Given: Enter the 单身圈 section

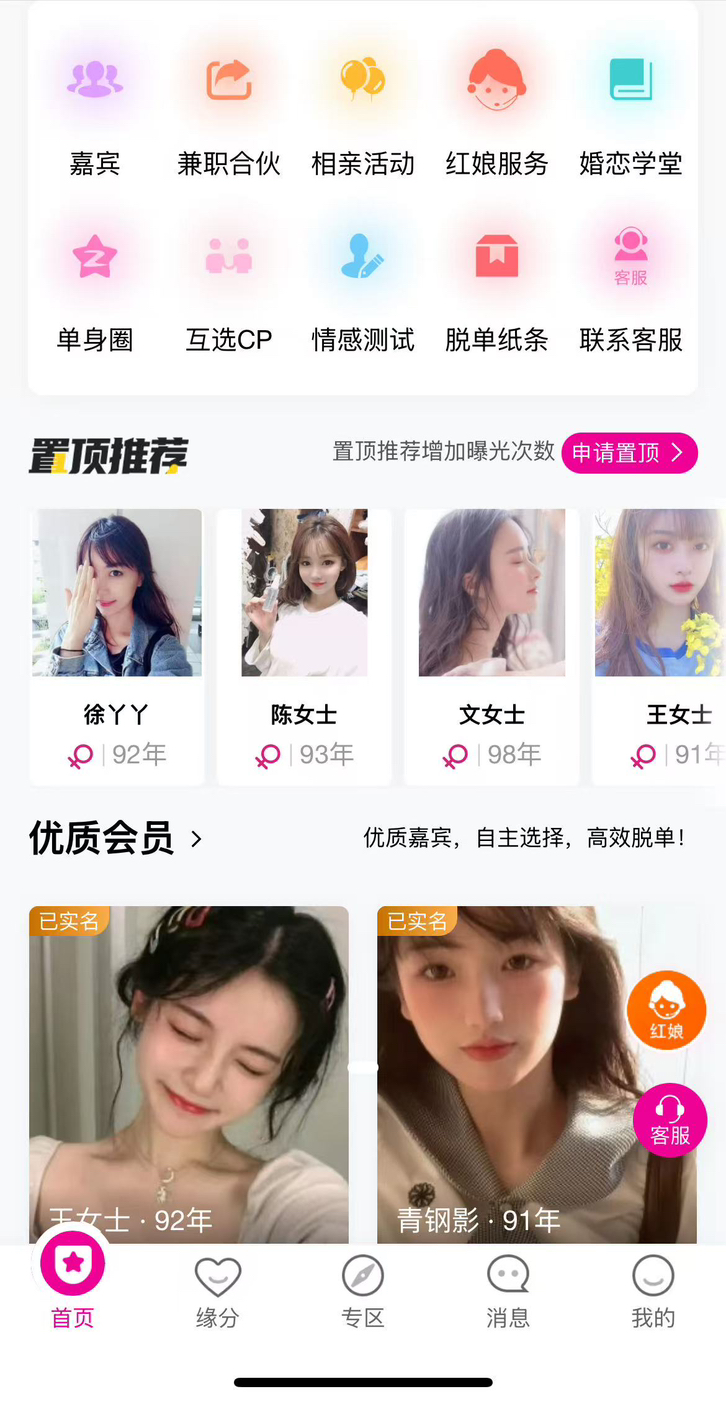Looking at the screenshot, I should coord(95,285).
